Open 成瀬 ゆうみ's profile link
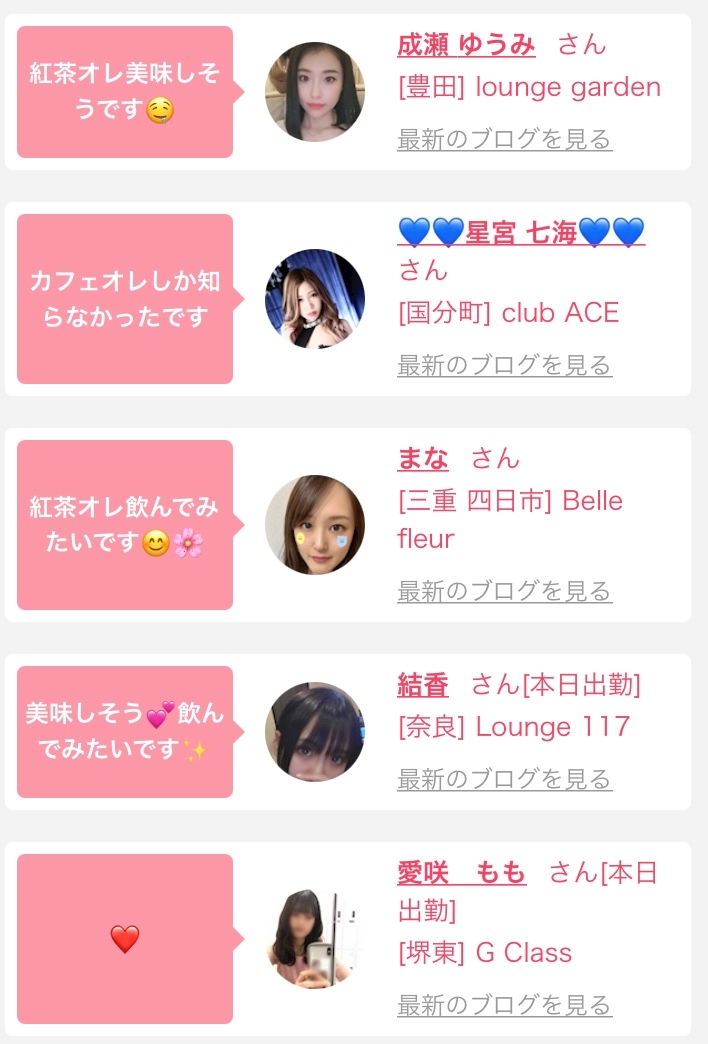Screen dimensions: 708x1044 (x=466, y=45)
